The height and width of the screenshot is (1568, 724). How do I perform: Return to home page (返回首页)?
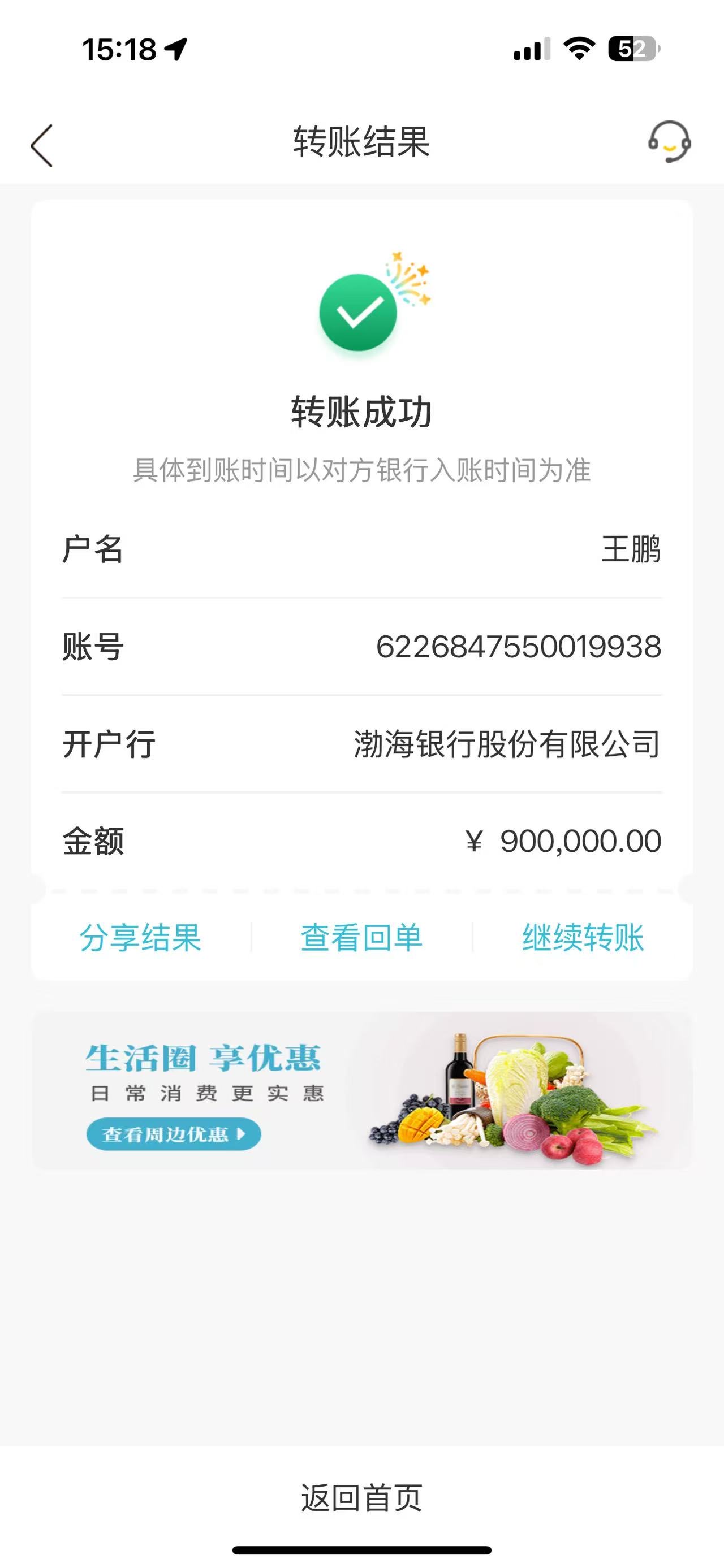pos(361,1497)
